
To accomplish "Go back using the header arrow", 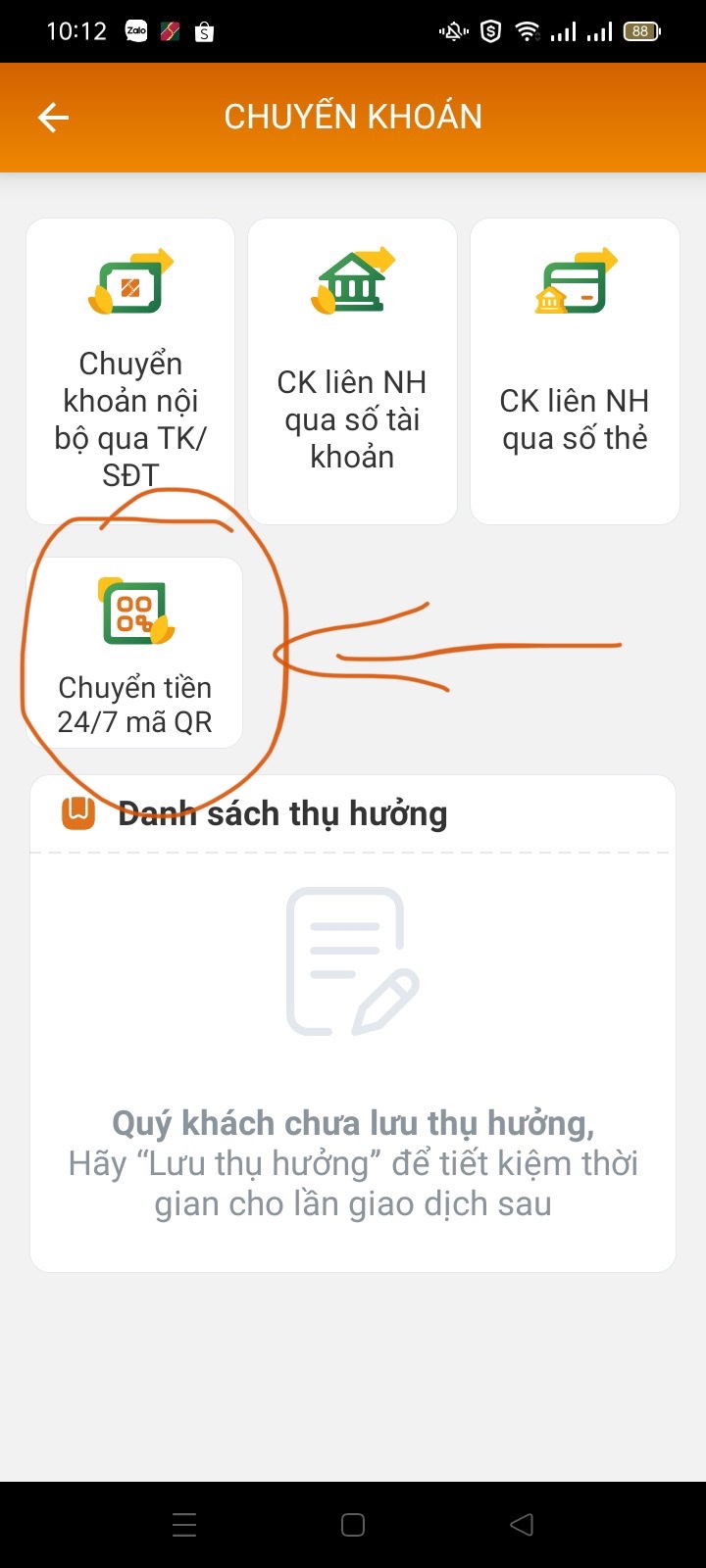I will click(53, 119).
